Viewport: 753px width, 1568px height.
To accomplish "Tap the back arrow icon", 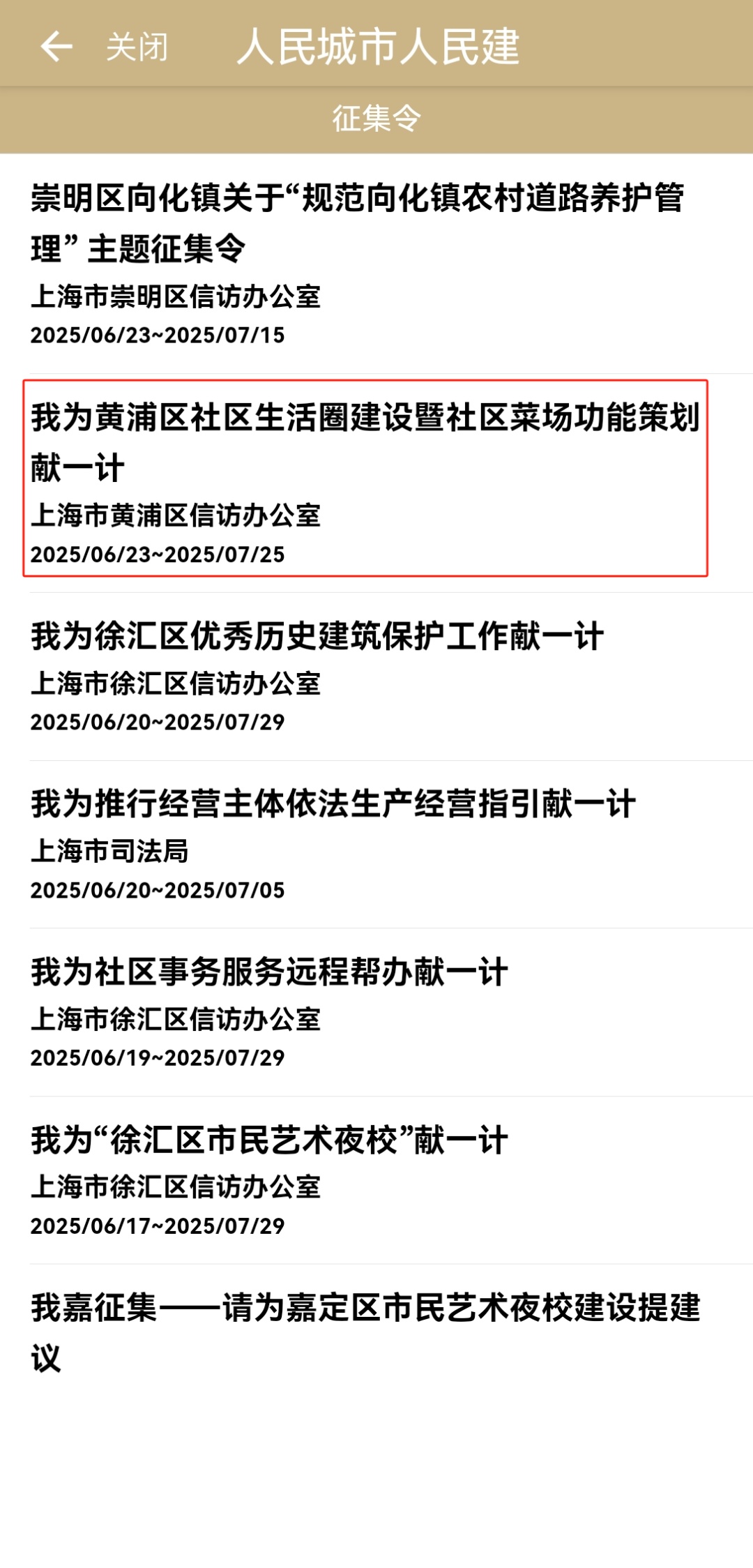I will tap(56, 47).
